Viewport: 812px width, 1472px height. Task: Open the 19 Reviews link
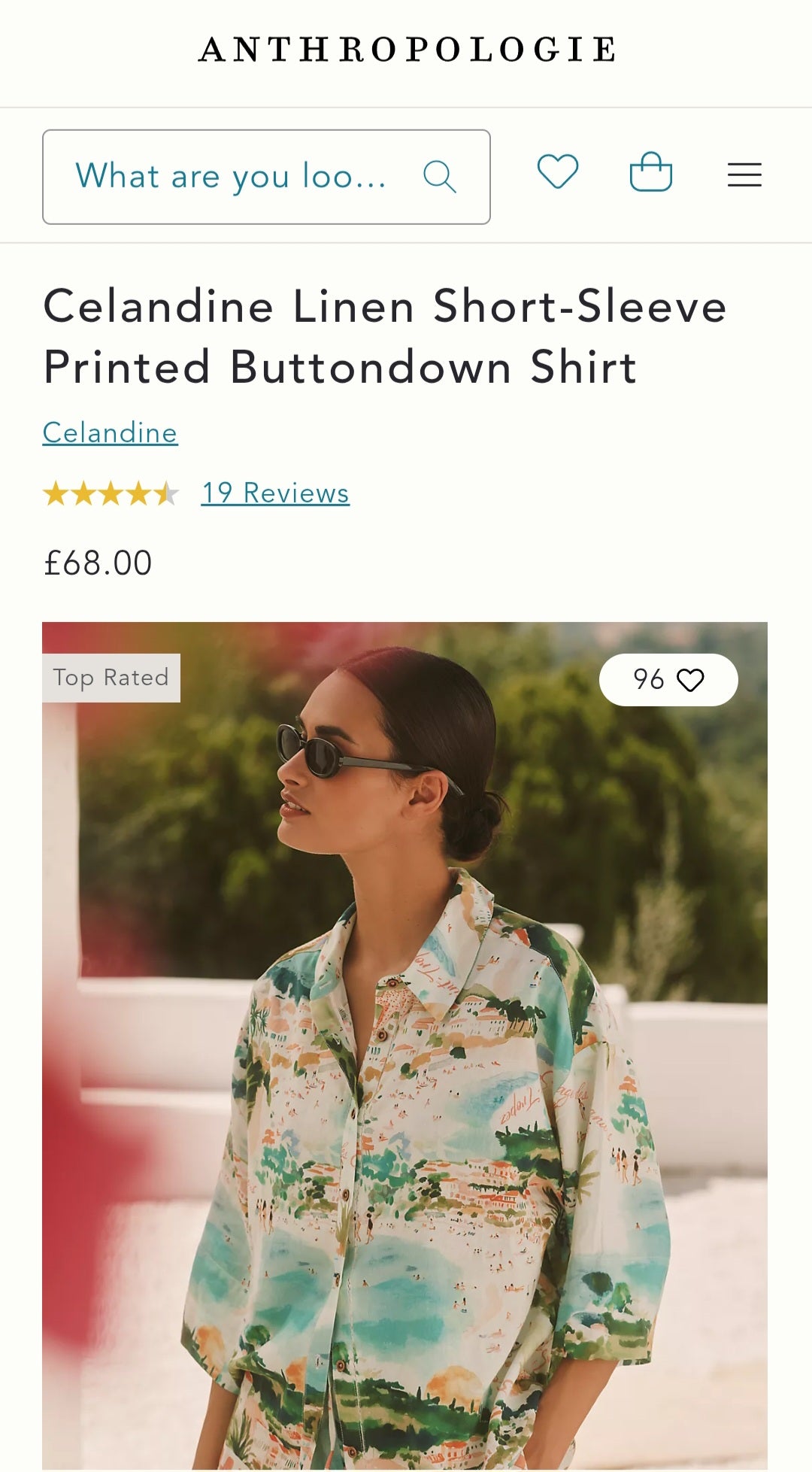(x=275, y=493)
